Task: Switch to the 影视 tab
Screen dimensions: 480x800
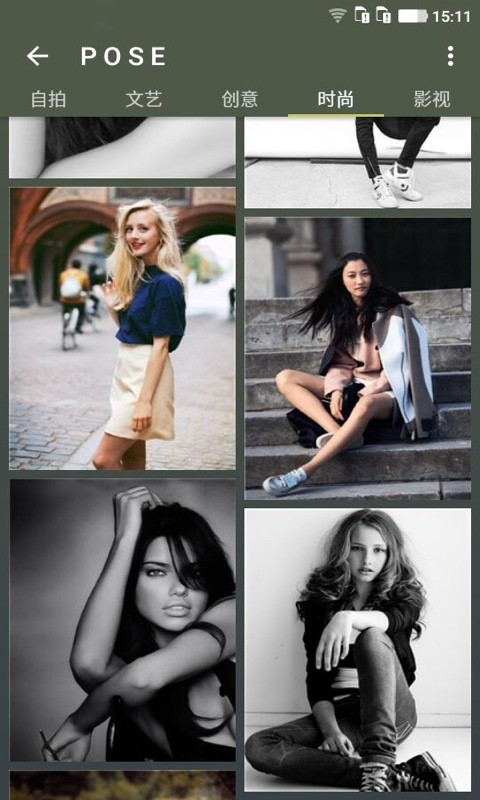Action: [x=432, y=99]
